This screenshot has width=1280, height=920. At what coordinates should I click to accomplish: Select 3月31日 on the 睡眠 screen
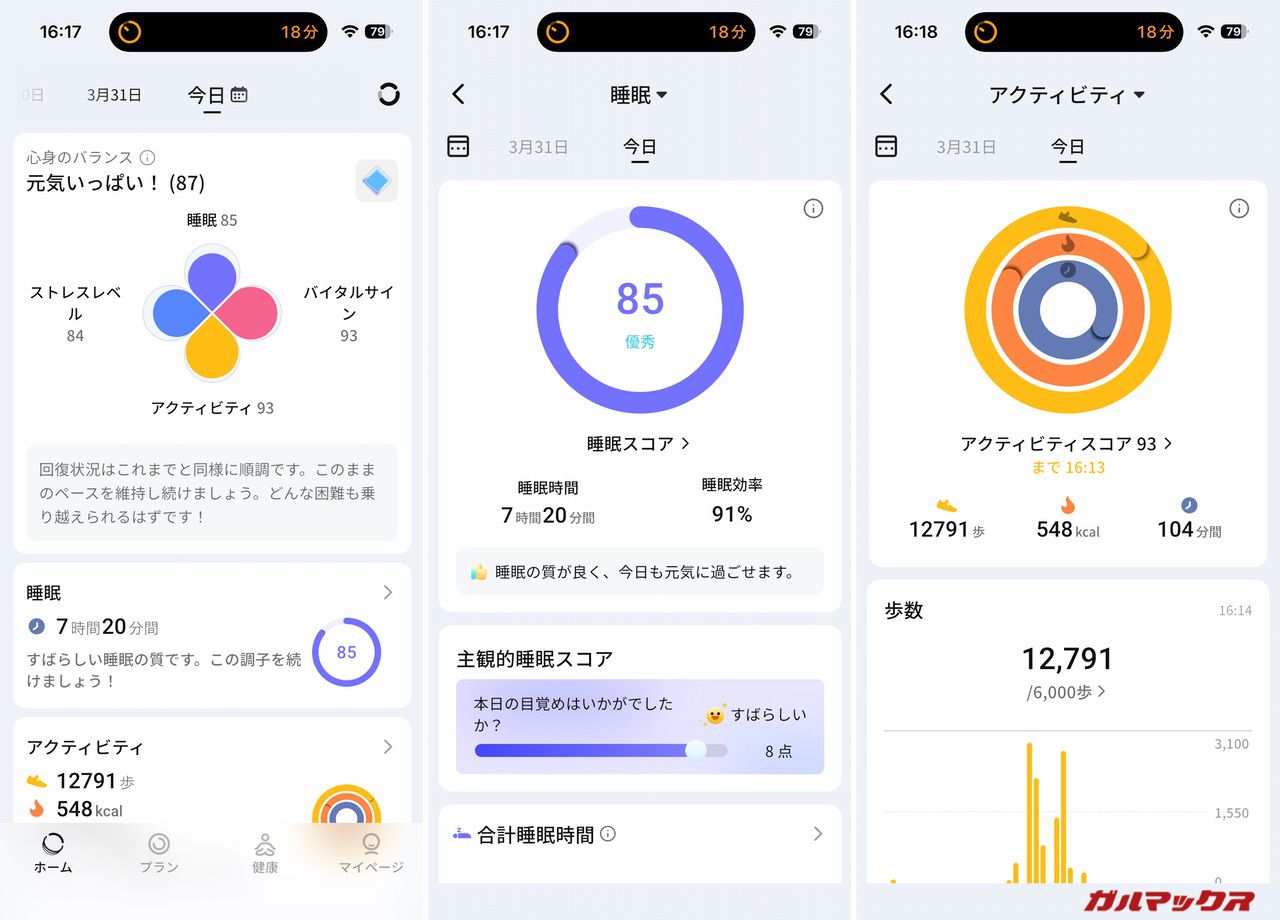pos(538,147)
